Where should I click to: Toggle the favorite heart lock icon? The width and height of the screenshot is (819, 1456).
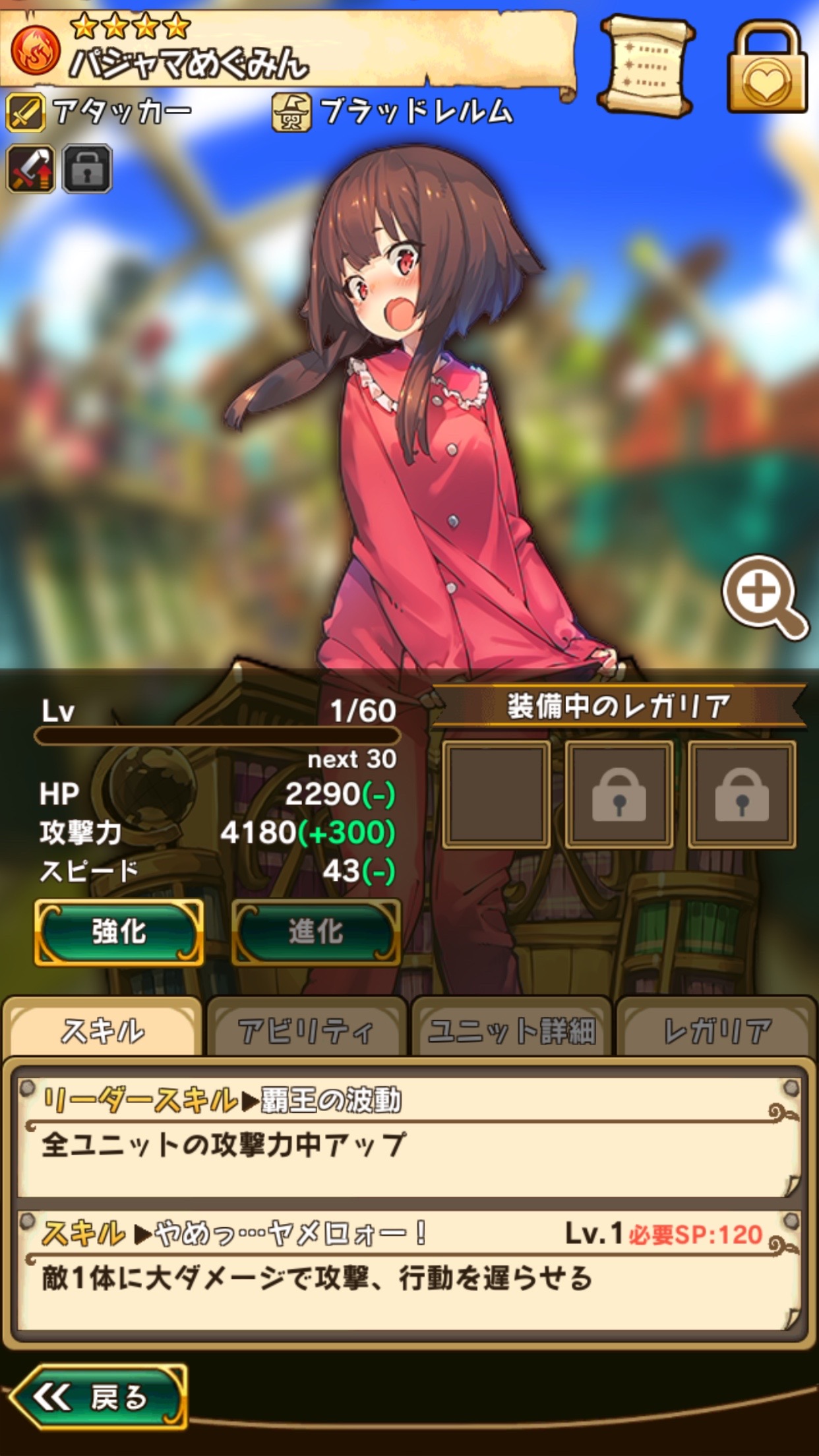767,69
